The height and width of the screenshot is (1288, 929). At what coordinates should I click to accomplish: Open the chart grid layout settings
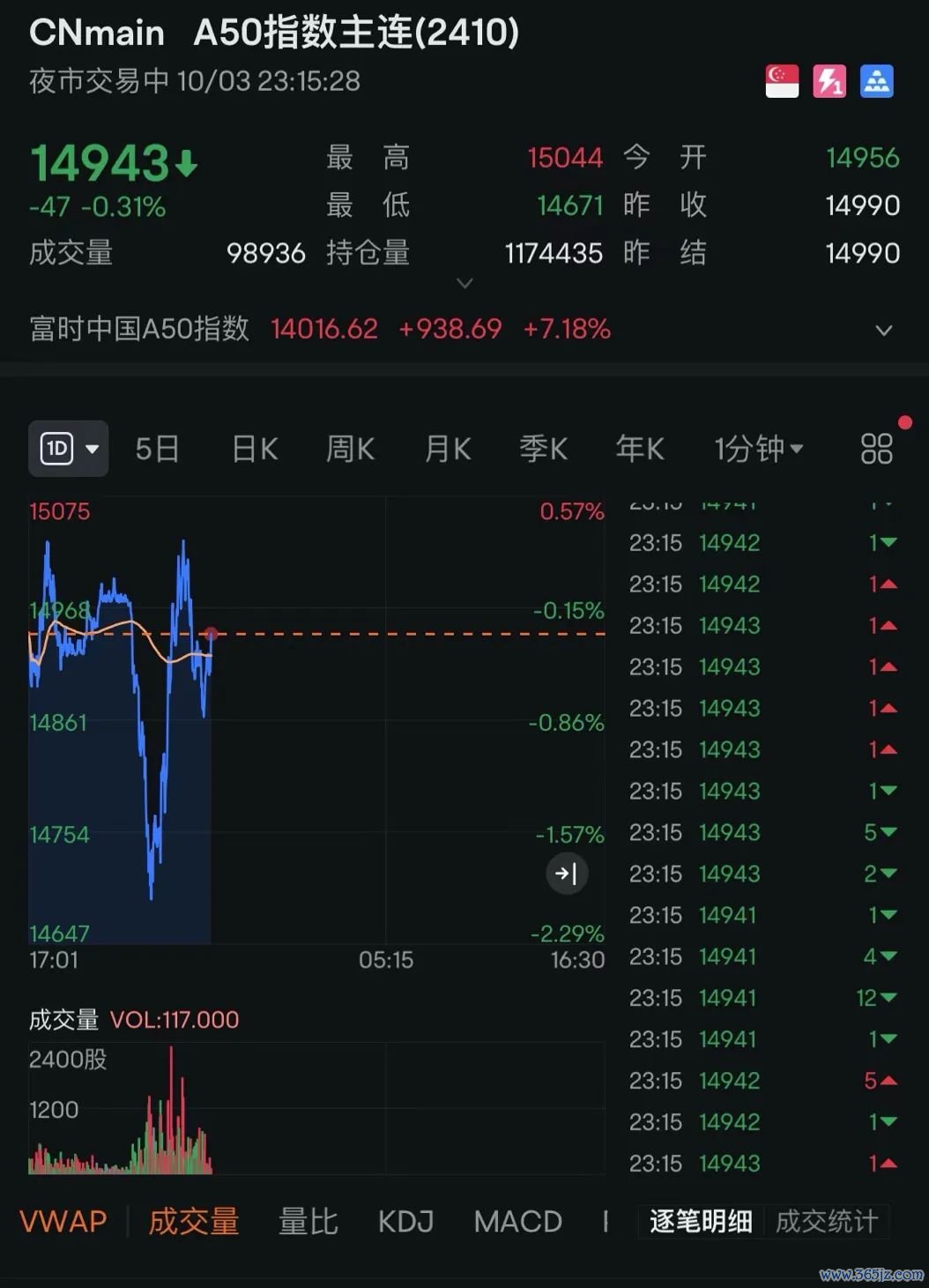click(876, 449)
